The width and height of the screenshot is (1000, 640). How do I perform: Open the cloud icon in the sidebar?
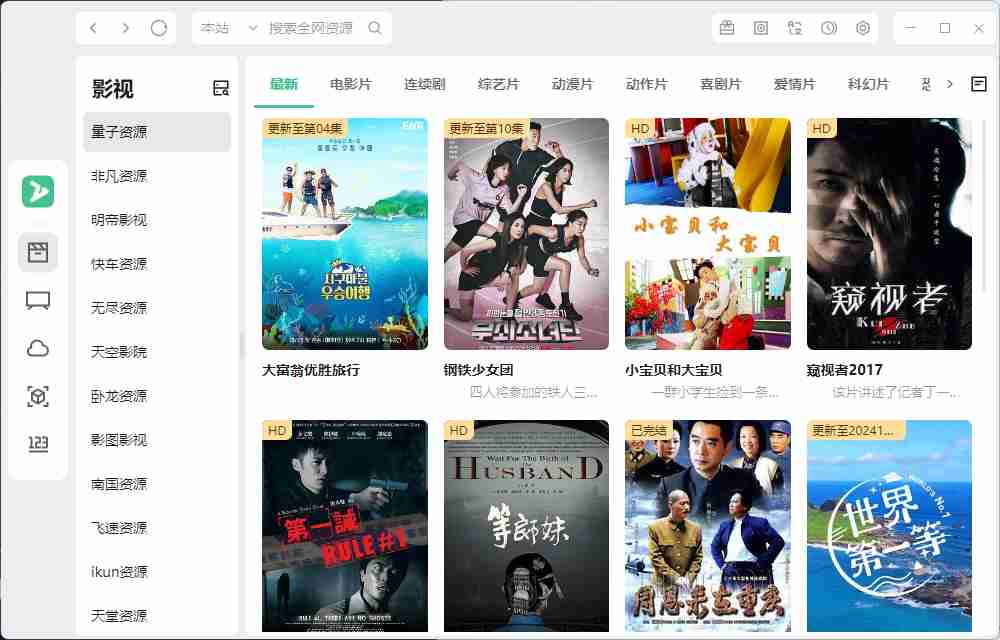pos(38,348)
